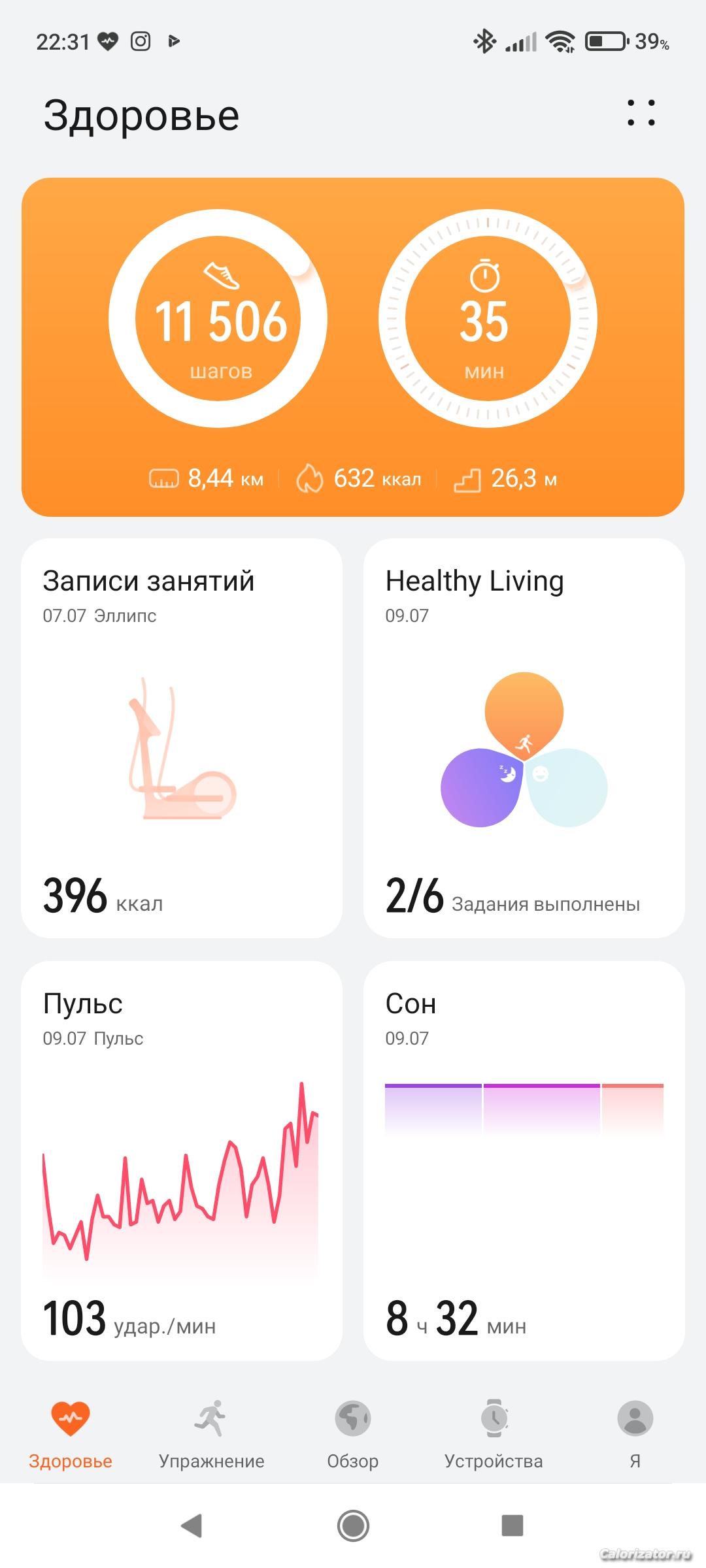Switch to the Упражнение tab
This screenshot has width=706, height=1568.
pos(211,1434)
